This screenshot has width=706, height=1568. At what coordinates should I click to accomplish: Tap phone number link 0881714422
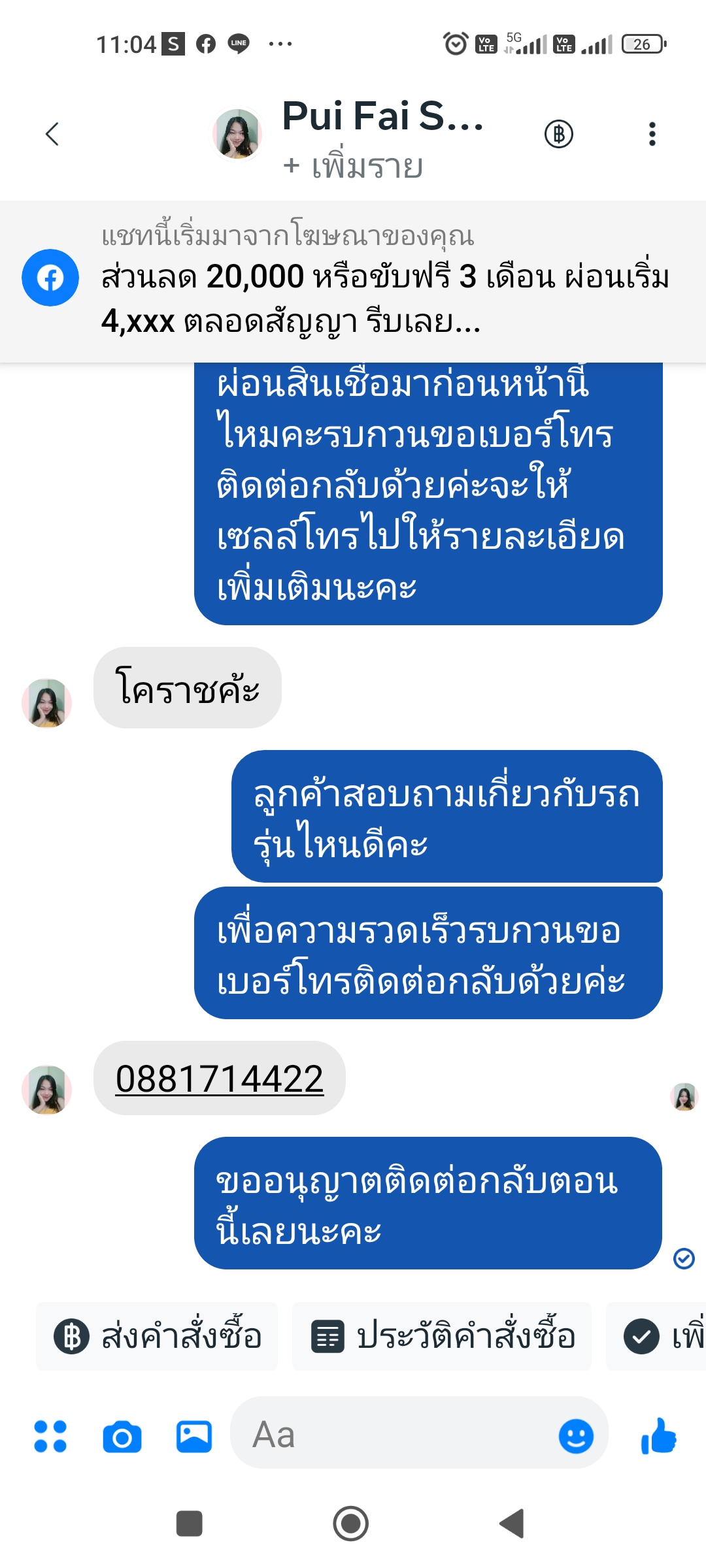coord(219,1079)
